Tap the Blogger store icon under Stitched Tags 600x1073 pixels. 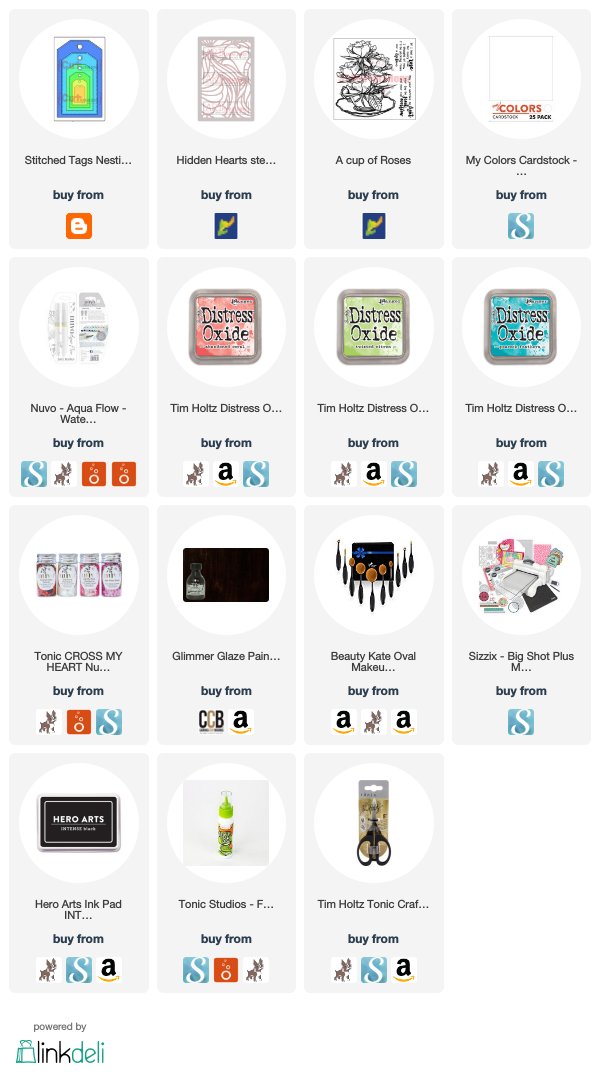pos(79,226)
